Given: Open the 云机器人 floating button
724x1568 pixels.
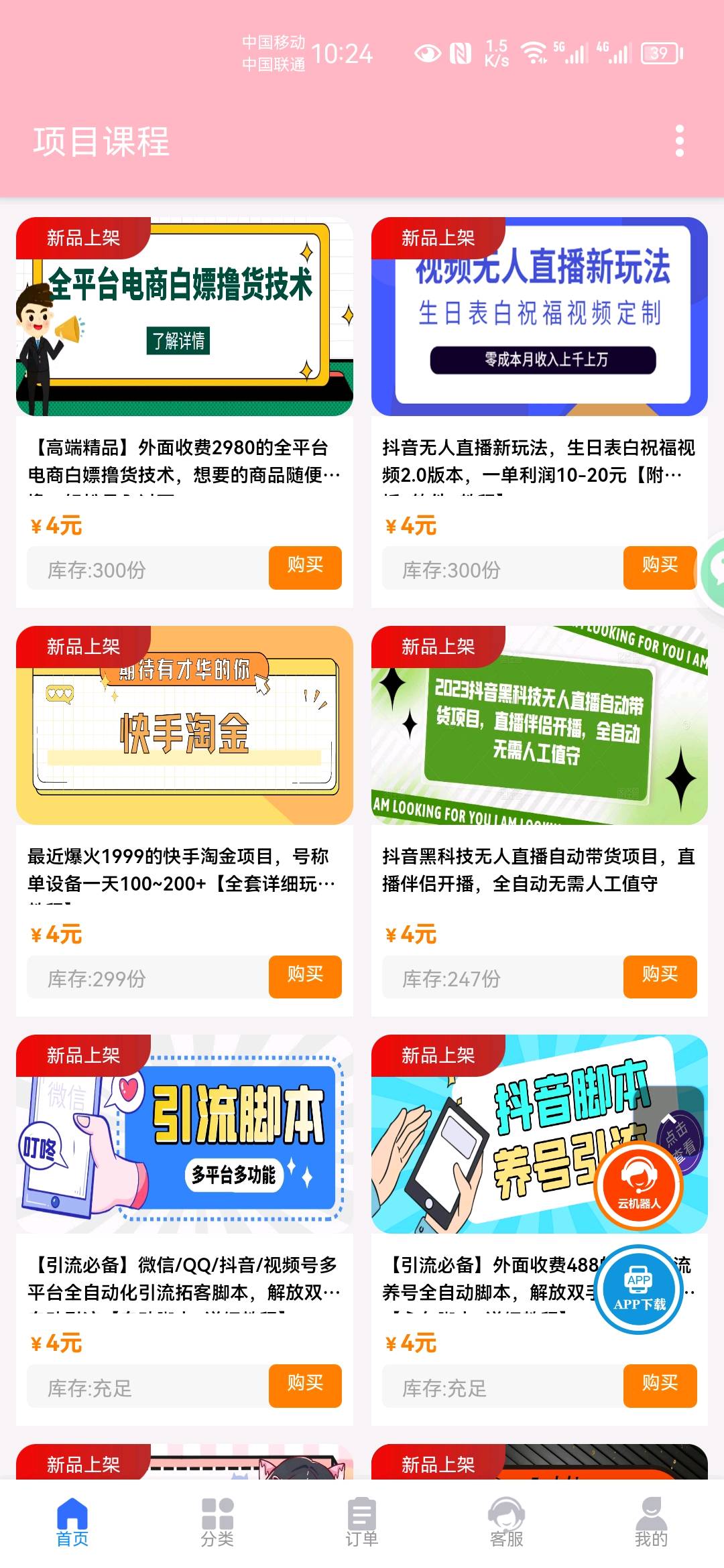Looking at the screenshot, I should 639,1186.
